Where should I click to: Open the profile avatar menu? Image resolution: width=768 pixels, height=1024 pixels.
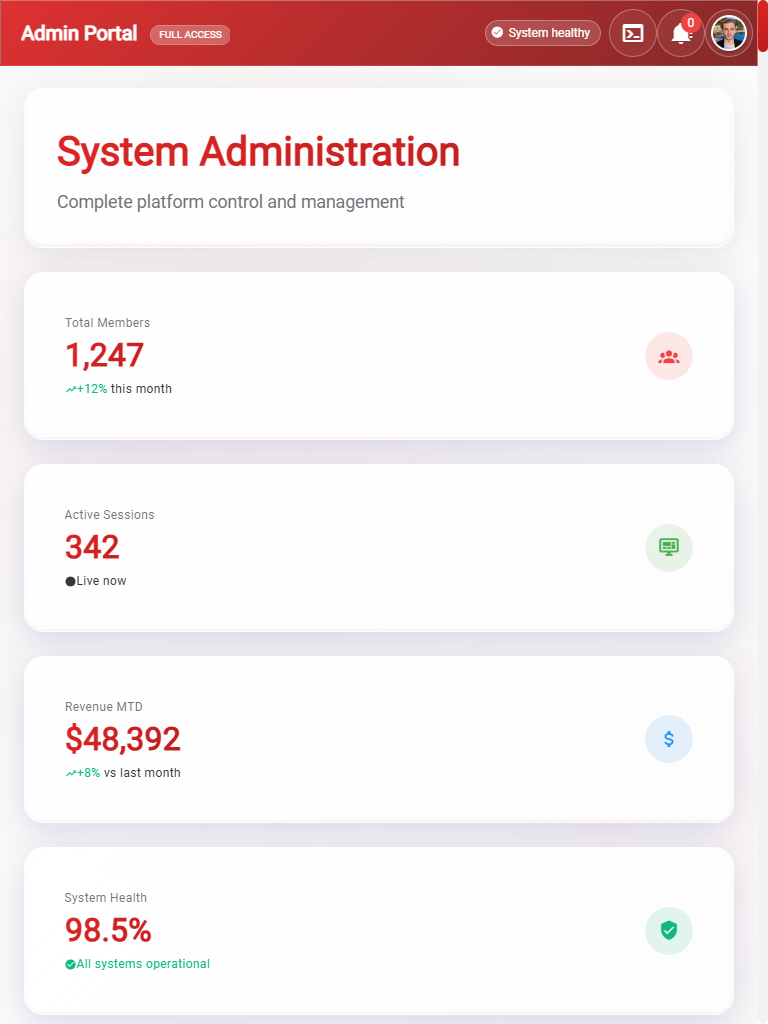[x=729, y=33]
